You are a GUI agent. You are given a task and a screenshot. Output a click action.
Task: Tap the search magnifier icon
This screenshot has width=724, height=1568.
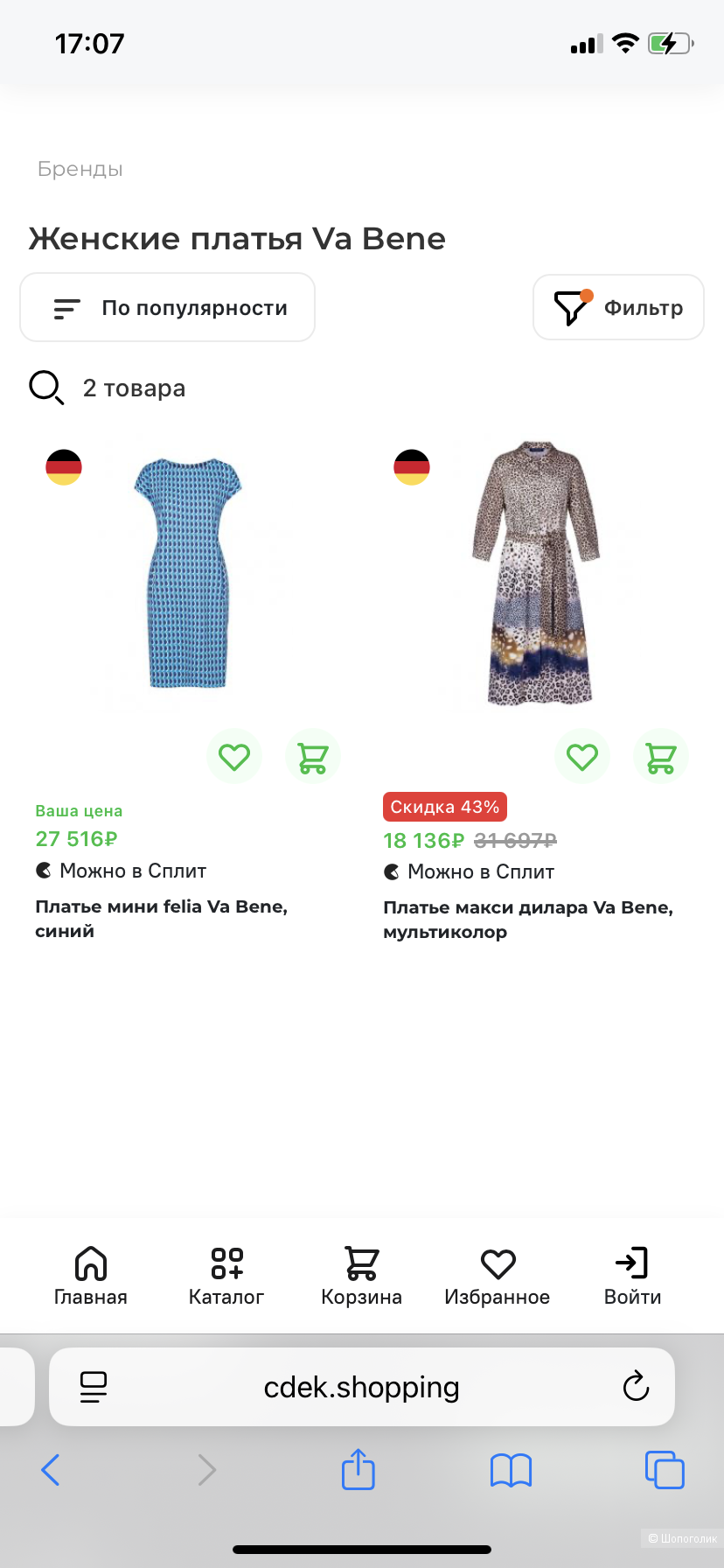(45, 387)
